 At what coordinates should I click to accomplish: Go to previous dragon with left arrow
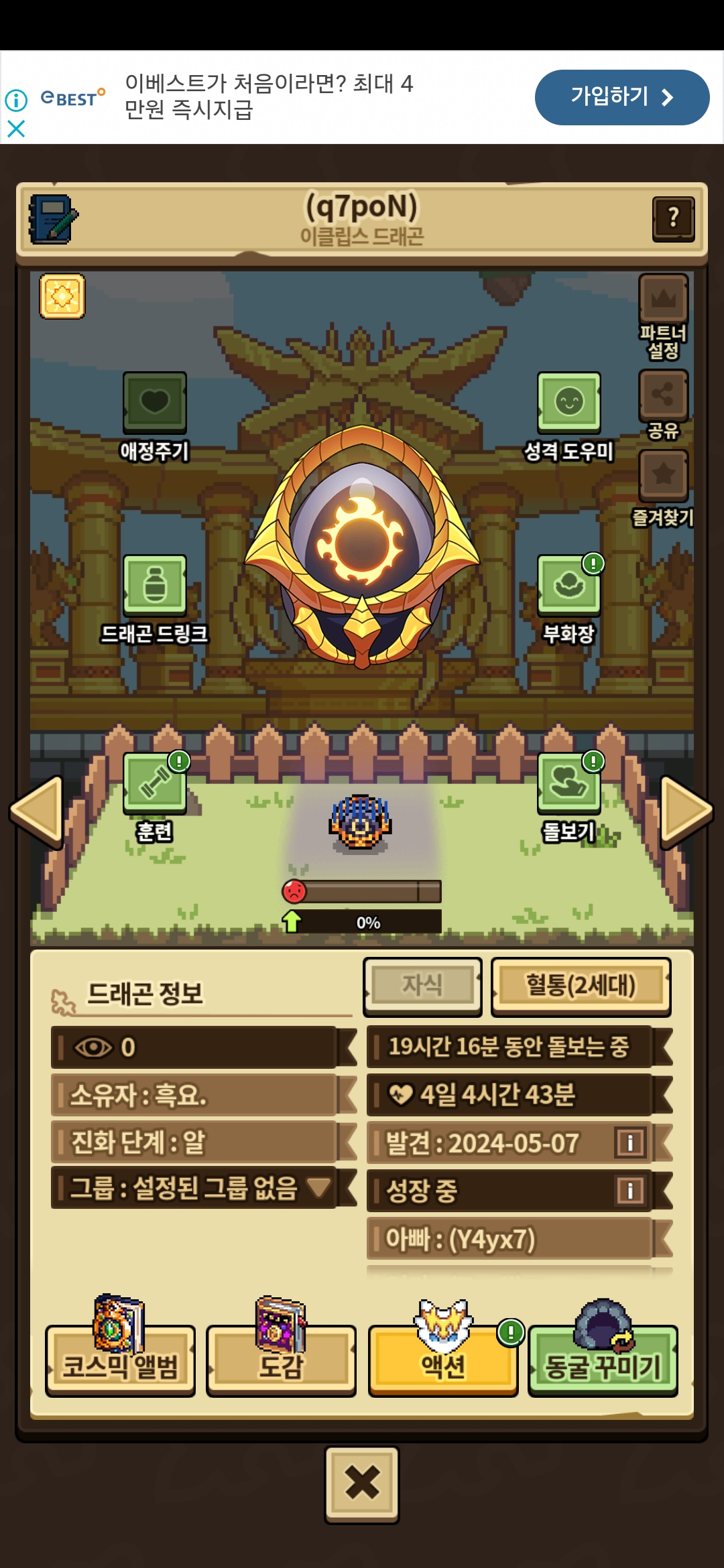[38, 811]
